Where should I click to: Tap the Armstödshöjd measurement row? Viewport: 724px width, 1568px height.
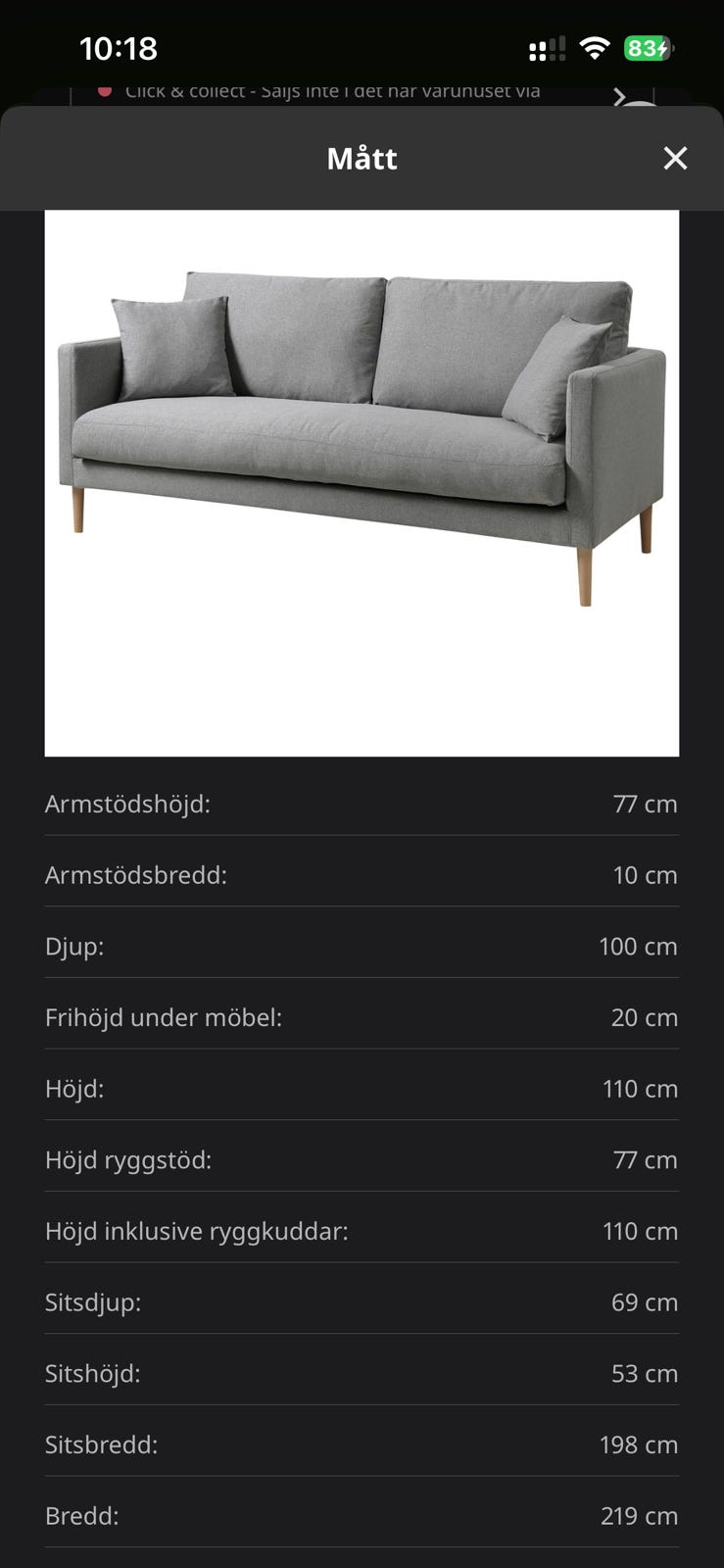[x=362, y=804]
